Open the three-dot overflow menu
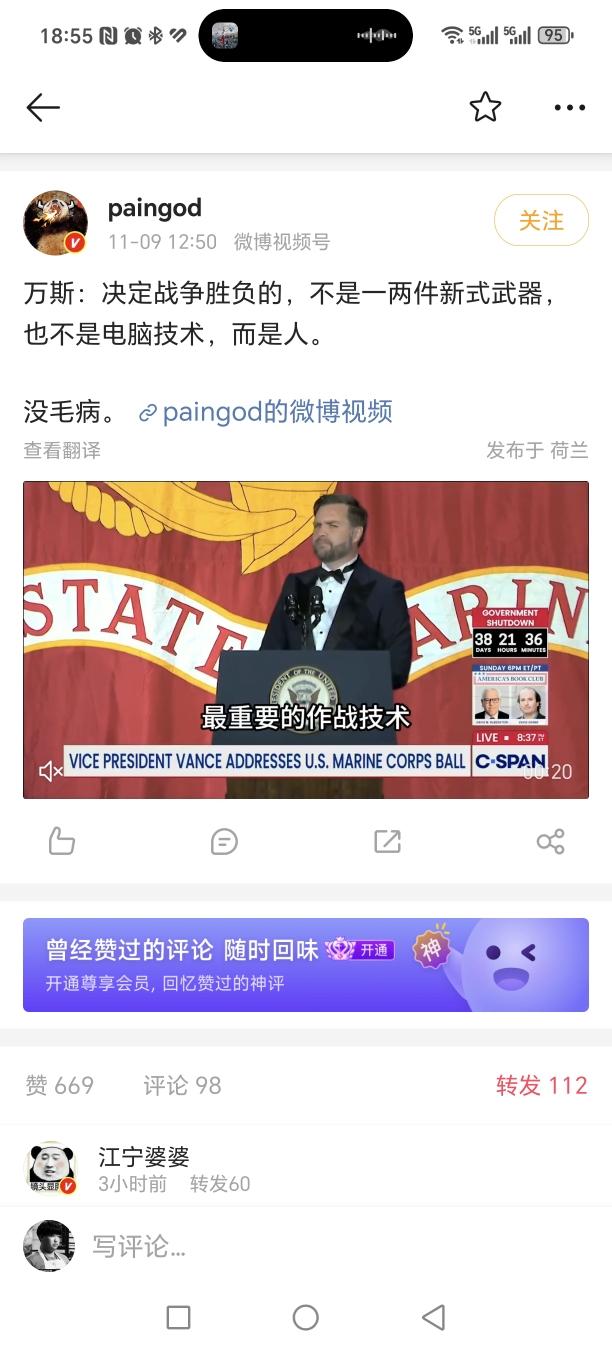The image size is (612, 1350). 569,107
